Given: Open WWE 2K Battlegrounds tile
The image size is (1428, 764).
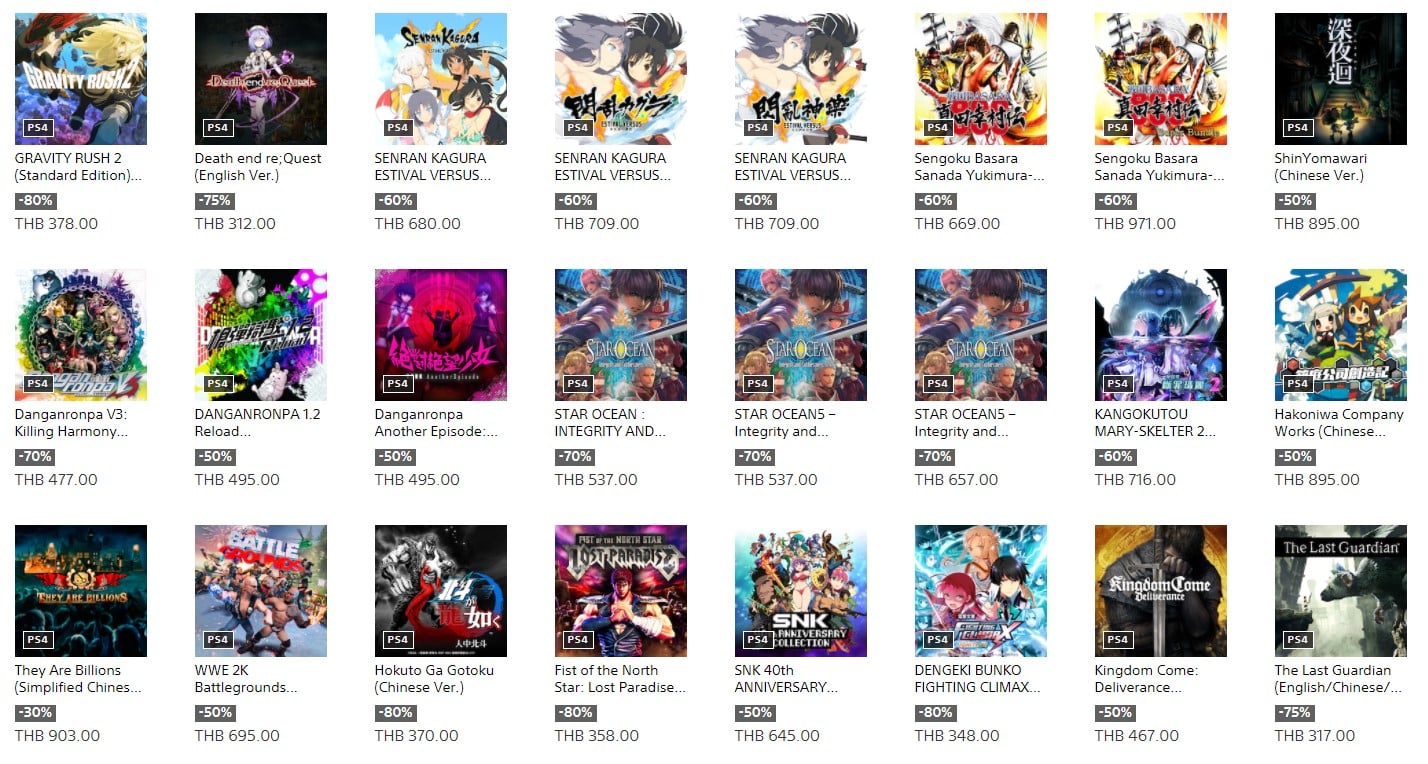Looking at the screenshot, I should point(261,591).
